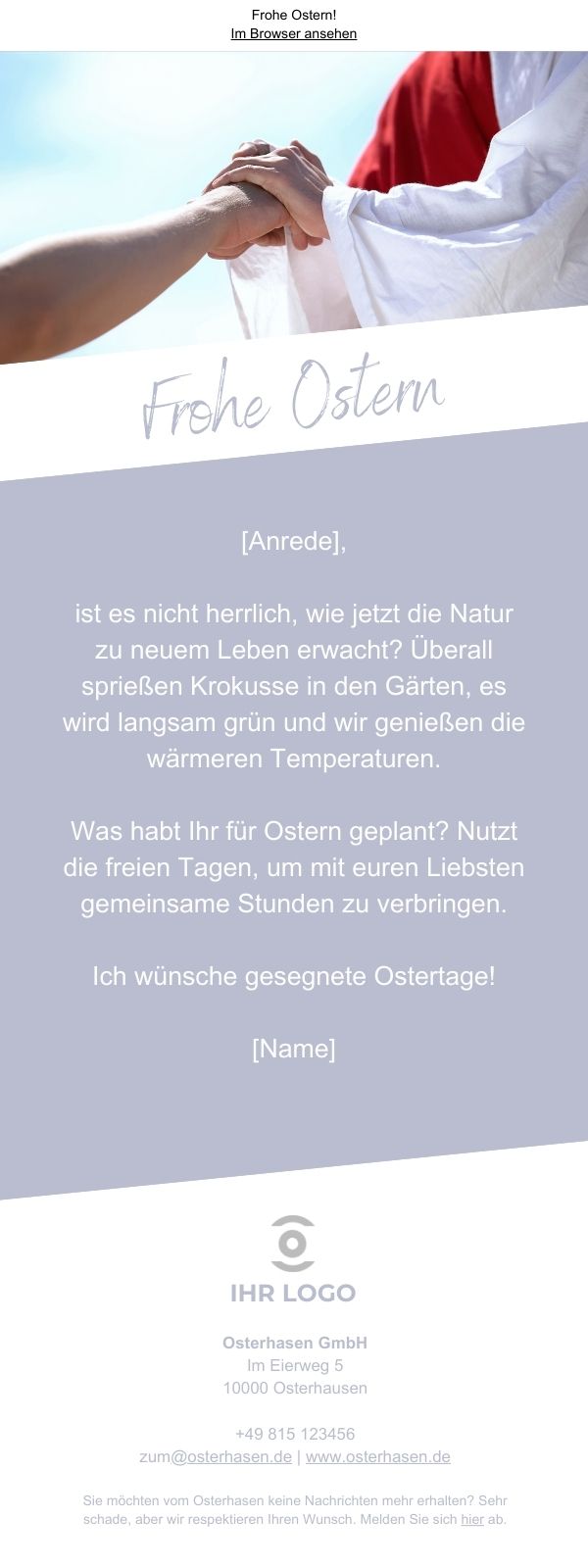The height and width of the screenshot is (1568, 588).
Task: Tap 'hier' to unsubscribe
Action: 472,1520
